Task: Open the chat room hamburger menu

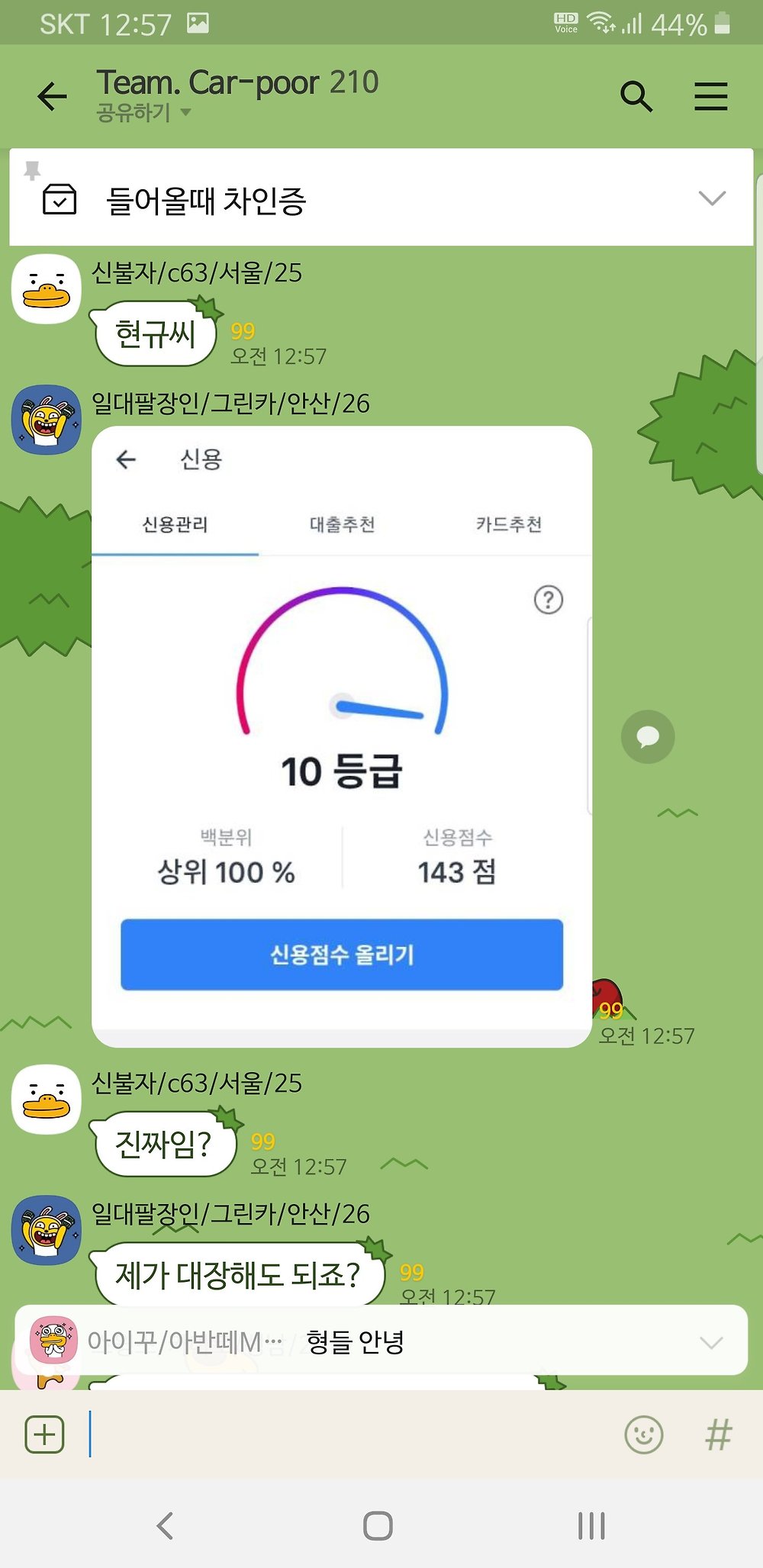Action: 710,97
